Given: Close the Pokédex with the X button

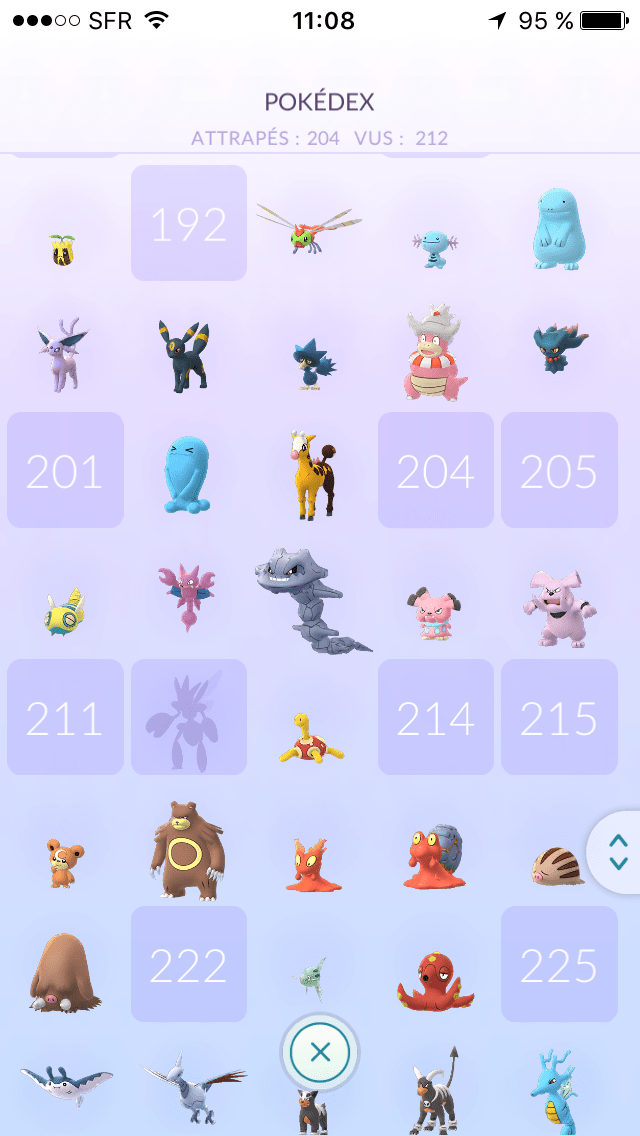Looking at the screenshot, I should pyautogui.click(x=319, y=1051).
